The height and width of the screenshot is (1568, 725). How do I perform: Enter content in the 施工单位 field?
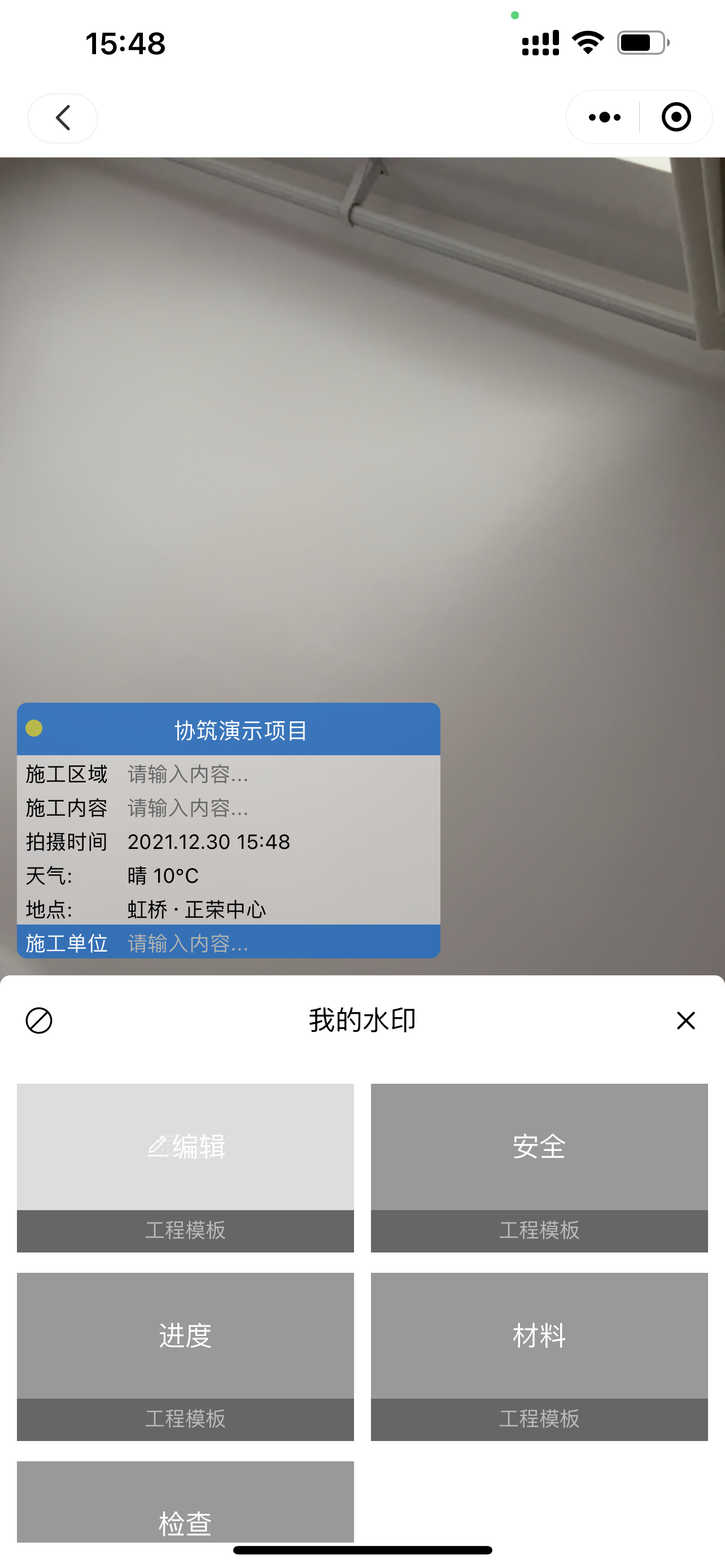click(188, 944)
